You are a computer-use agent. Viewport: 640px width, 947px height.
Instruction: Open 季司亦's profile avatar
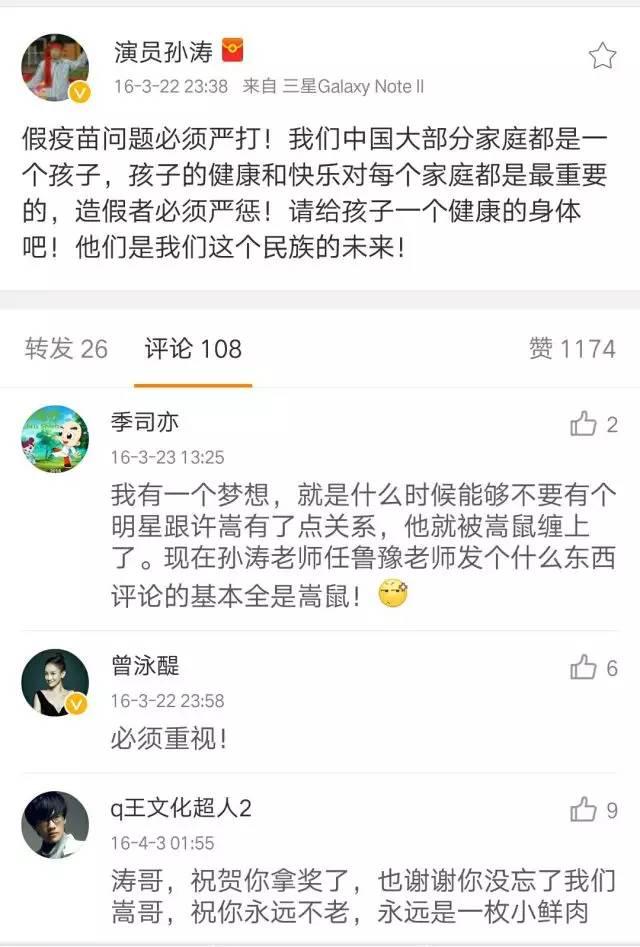[55, 439]
